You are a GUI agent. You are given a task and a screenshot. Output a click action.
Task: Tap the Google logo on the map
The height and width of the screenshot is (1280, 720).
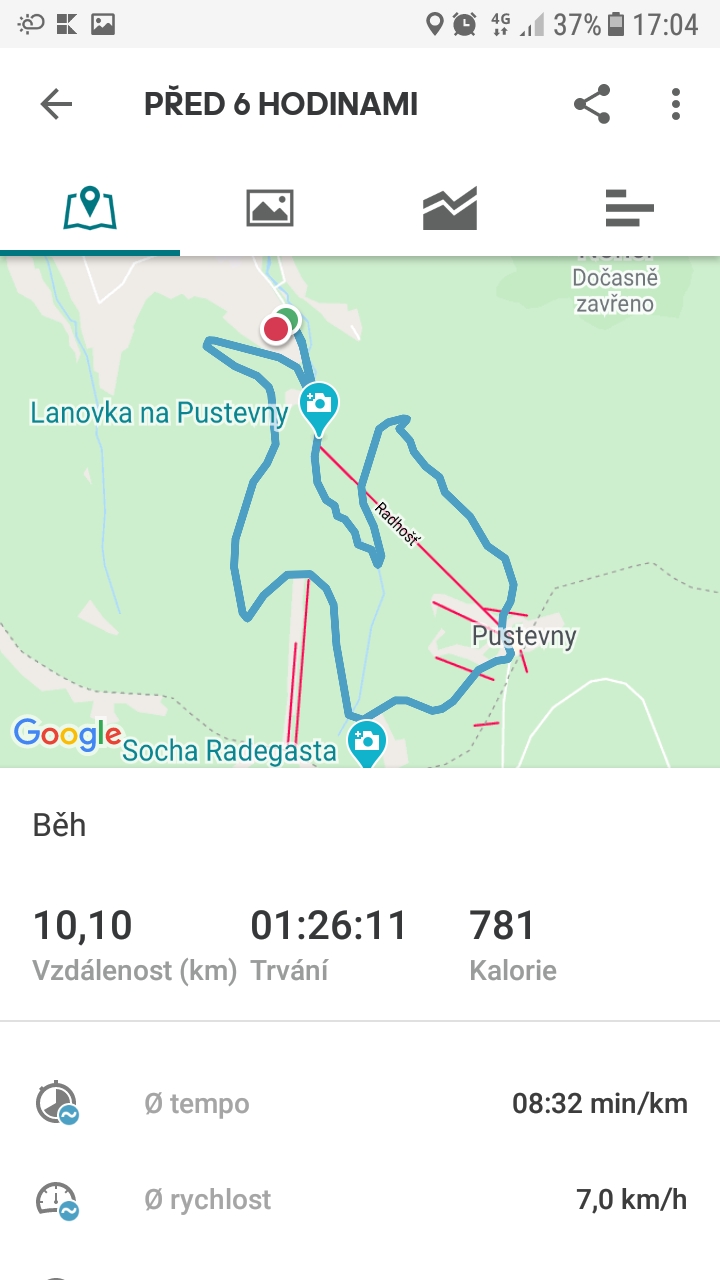pos(67,734)
